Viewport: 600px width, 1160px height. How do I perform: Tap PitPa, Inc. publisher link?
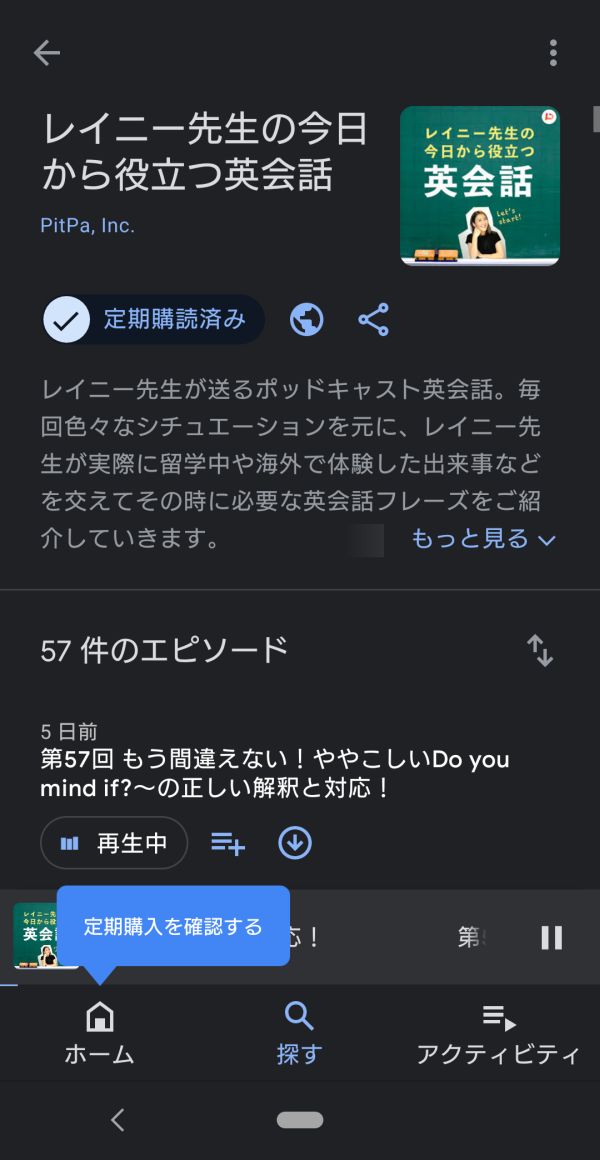pyautogui.click(x=87, y=226)
